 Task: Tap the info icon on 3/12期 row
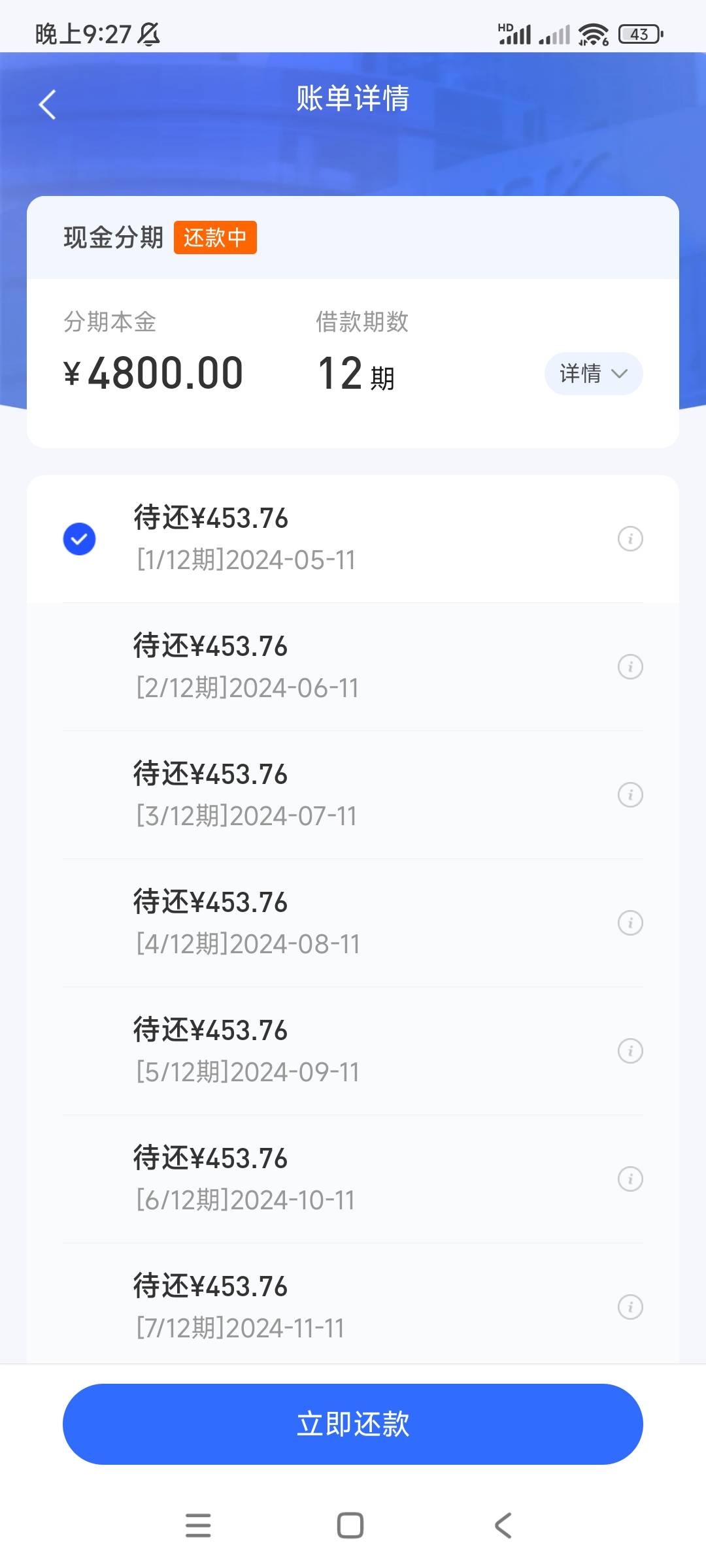coord(630,795)
